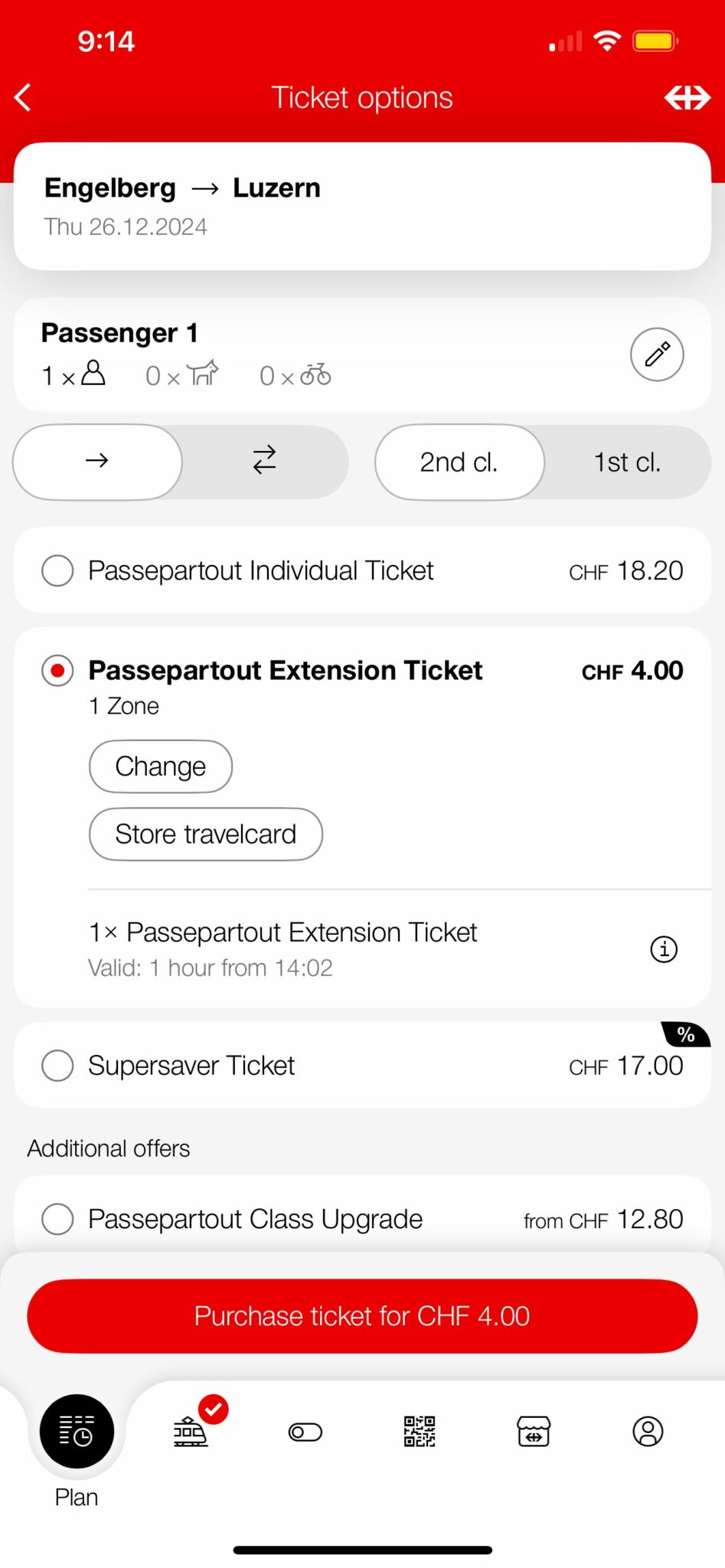The height and width of the screenshot is (1568, 725).
Task: Open your account profile icon
Action: pos(648,1432)
